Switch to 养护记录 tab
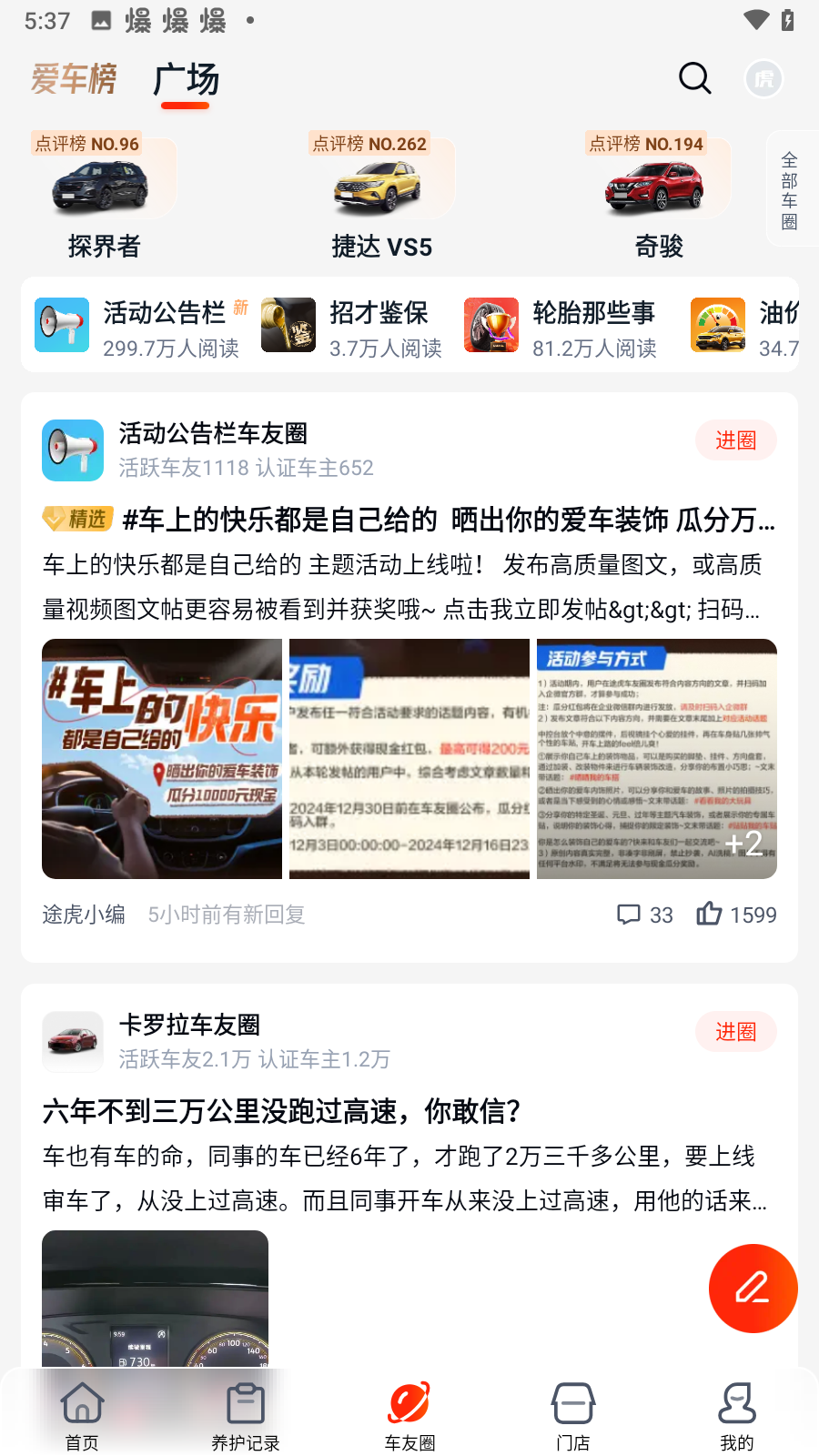Viewport: 819px width, 1456px height. click(x=246, y=1415)
